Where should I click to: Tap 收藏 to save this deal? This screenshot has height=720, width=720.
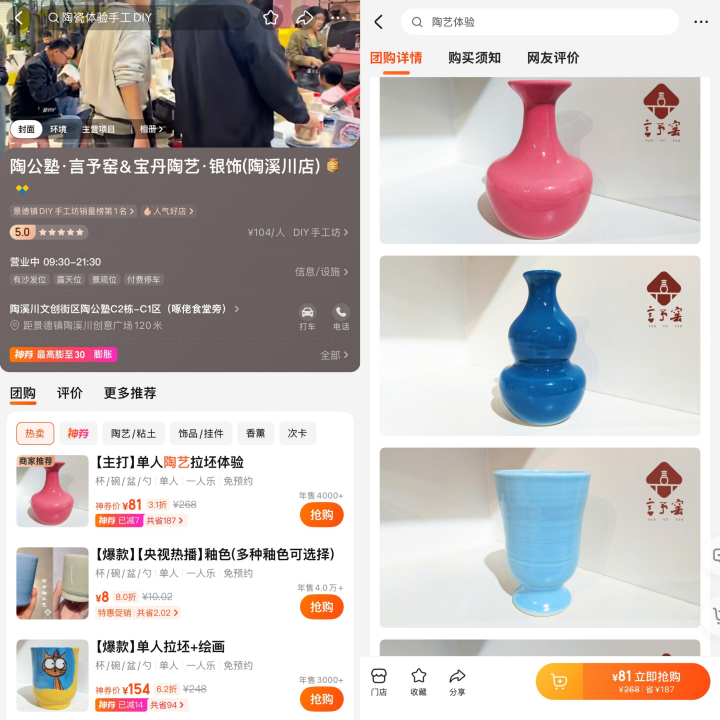419,682
